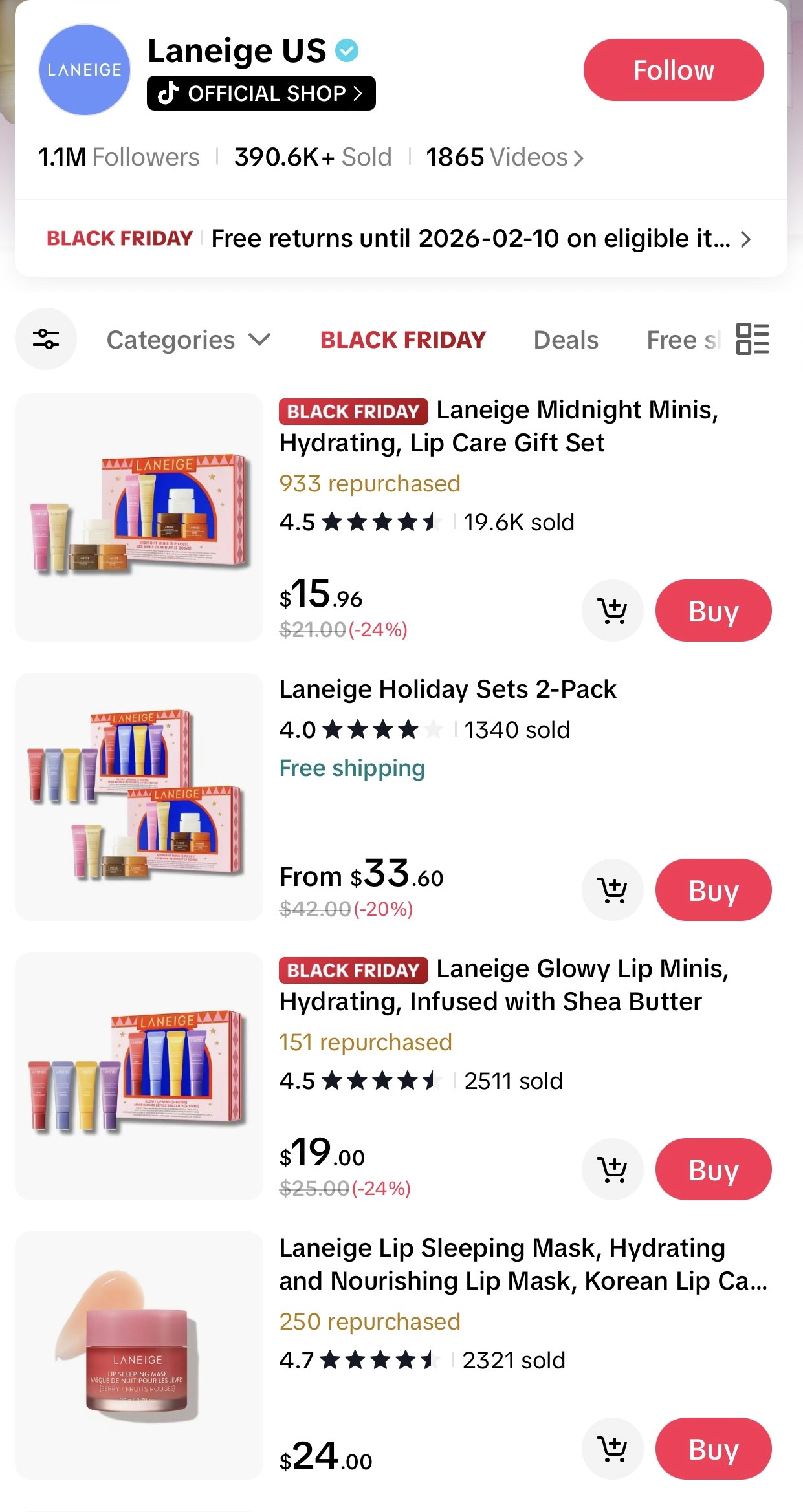Switch to the Deals tab

click(564, 339)
